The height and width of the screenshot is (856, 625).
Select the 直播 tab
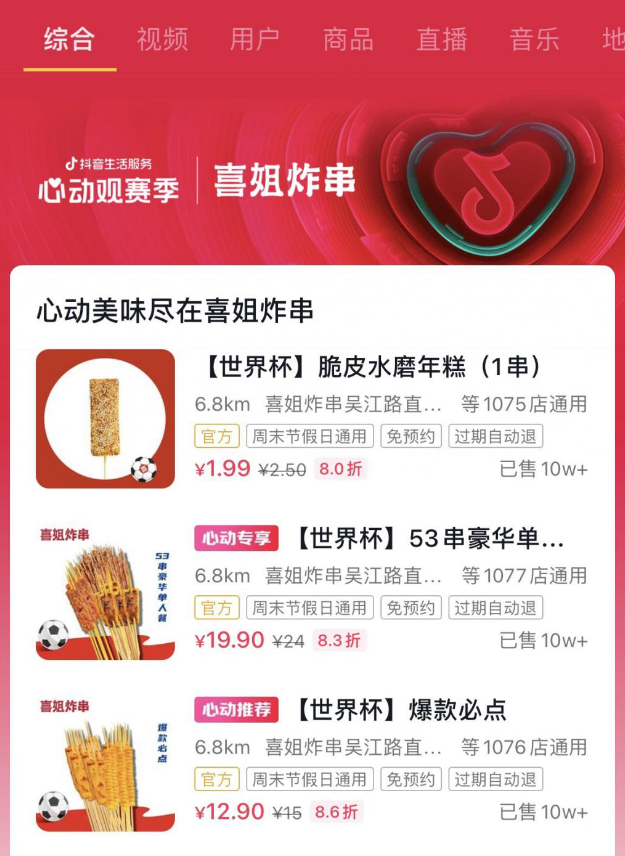[x=441, y=39]
